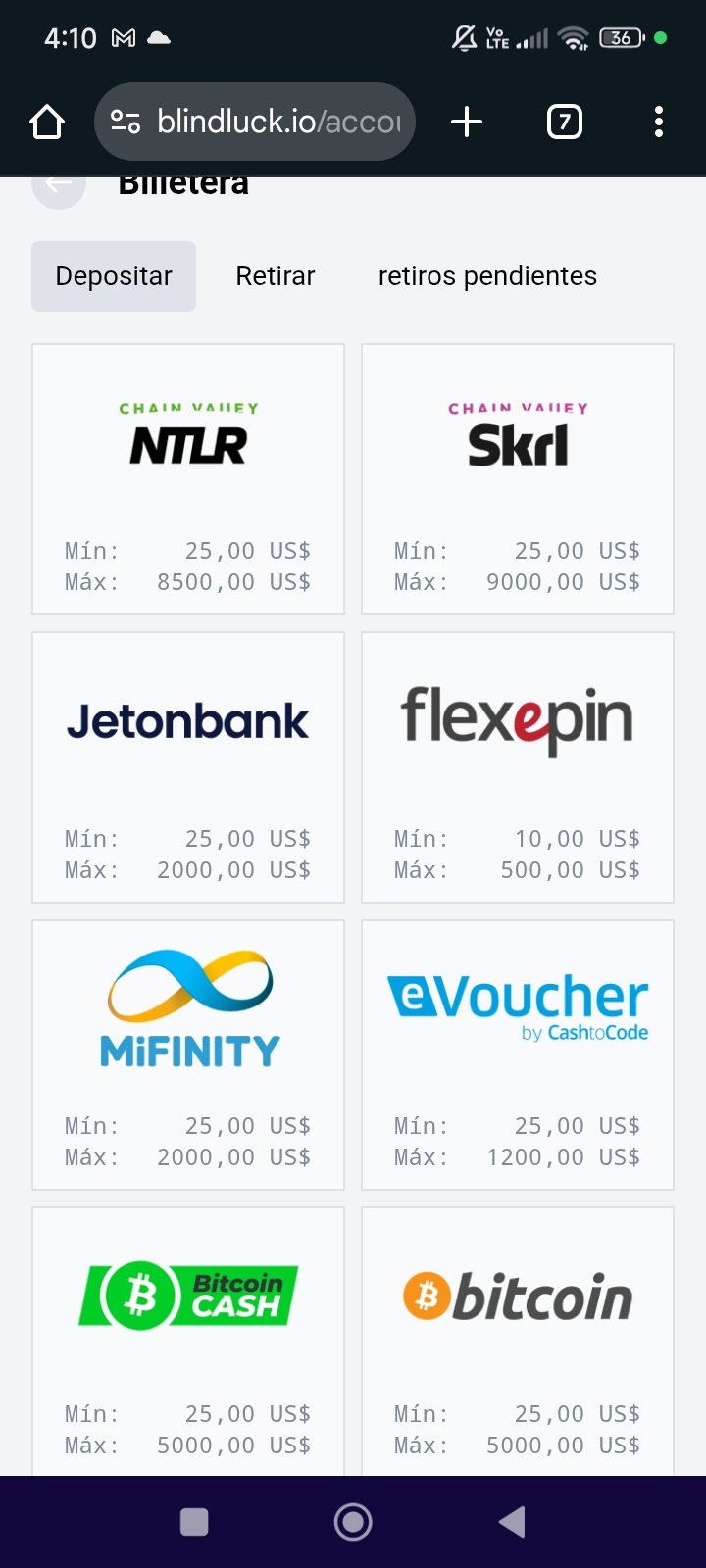Open a new browser tab
The width and height of the screenshot is (706, 1568).
tap(467, 122)
